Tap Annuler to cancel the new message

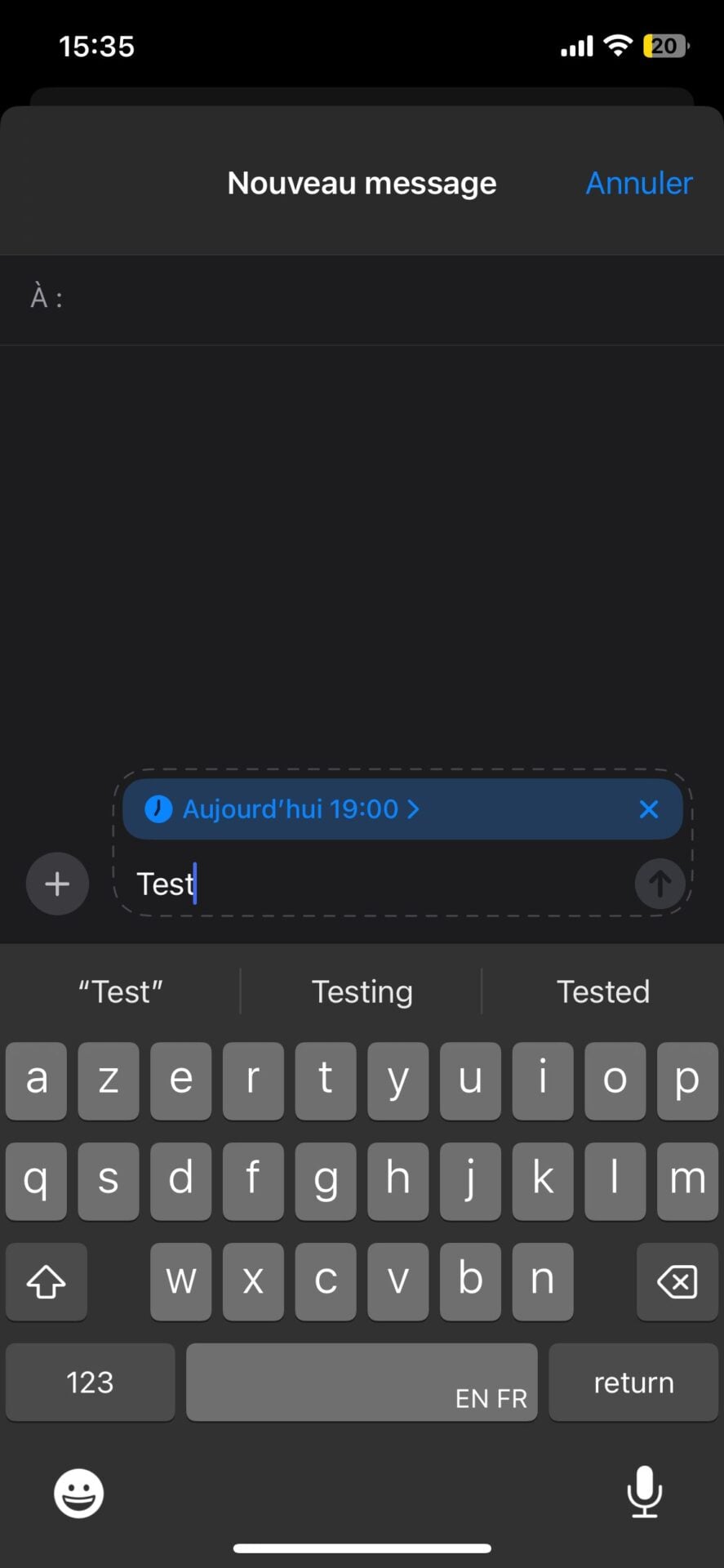click(638, 183)
